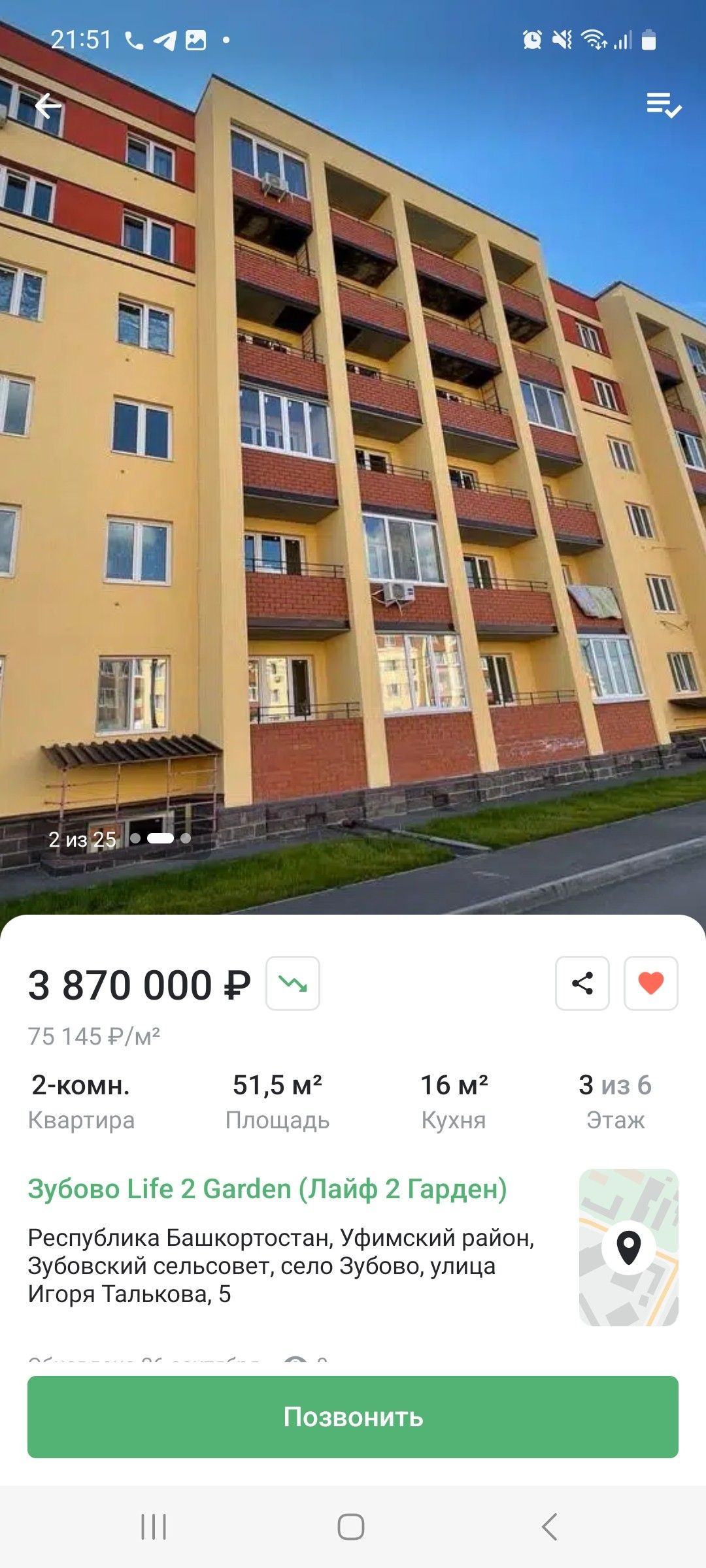Share this apartment listing

[x=582, y=983]
